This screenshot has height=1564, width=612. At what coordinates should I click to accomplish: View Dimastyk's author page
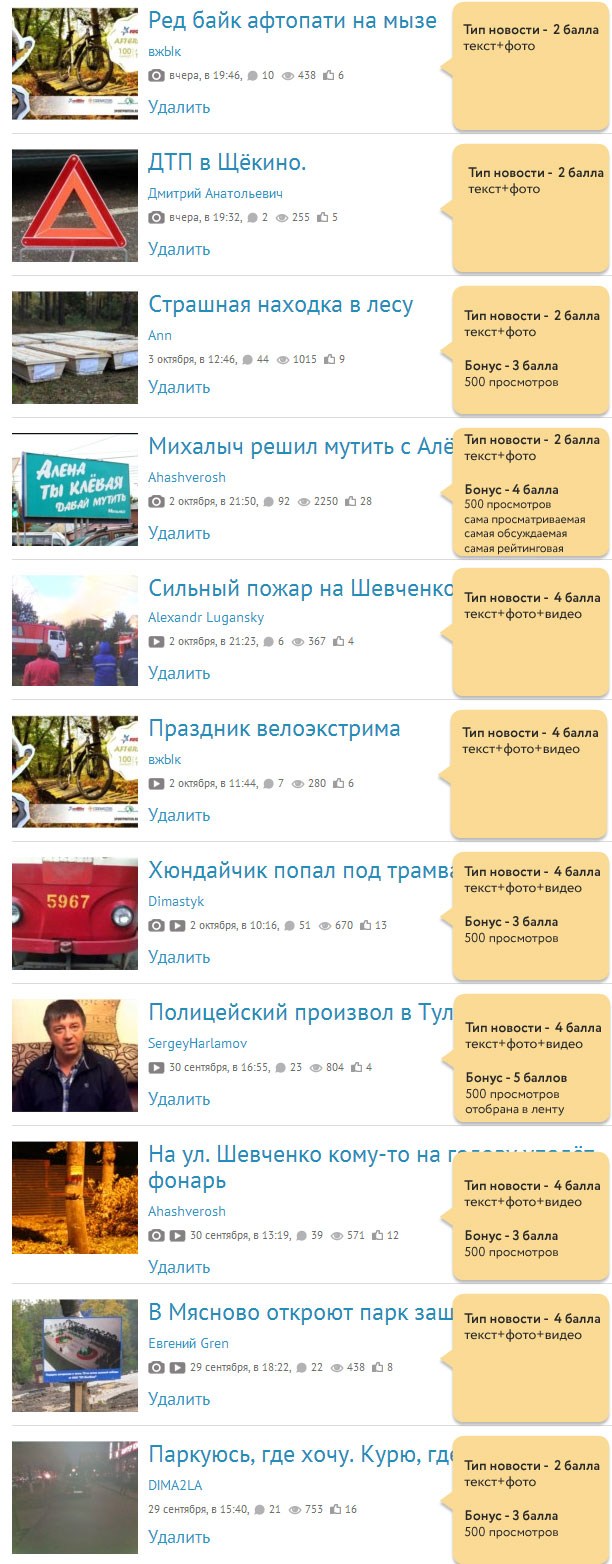(x=175, y=901)
